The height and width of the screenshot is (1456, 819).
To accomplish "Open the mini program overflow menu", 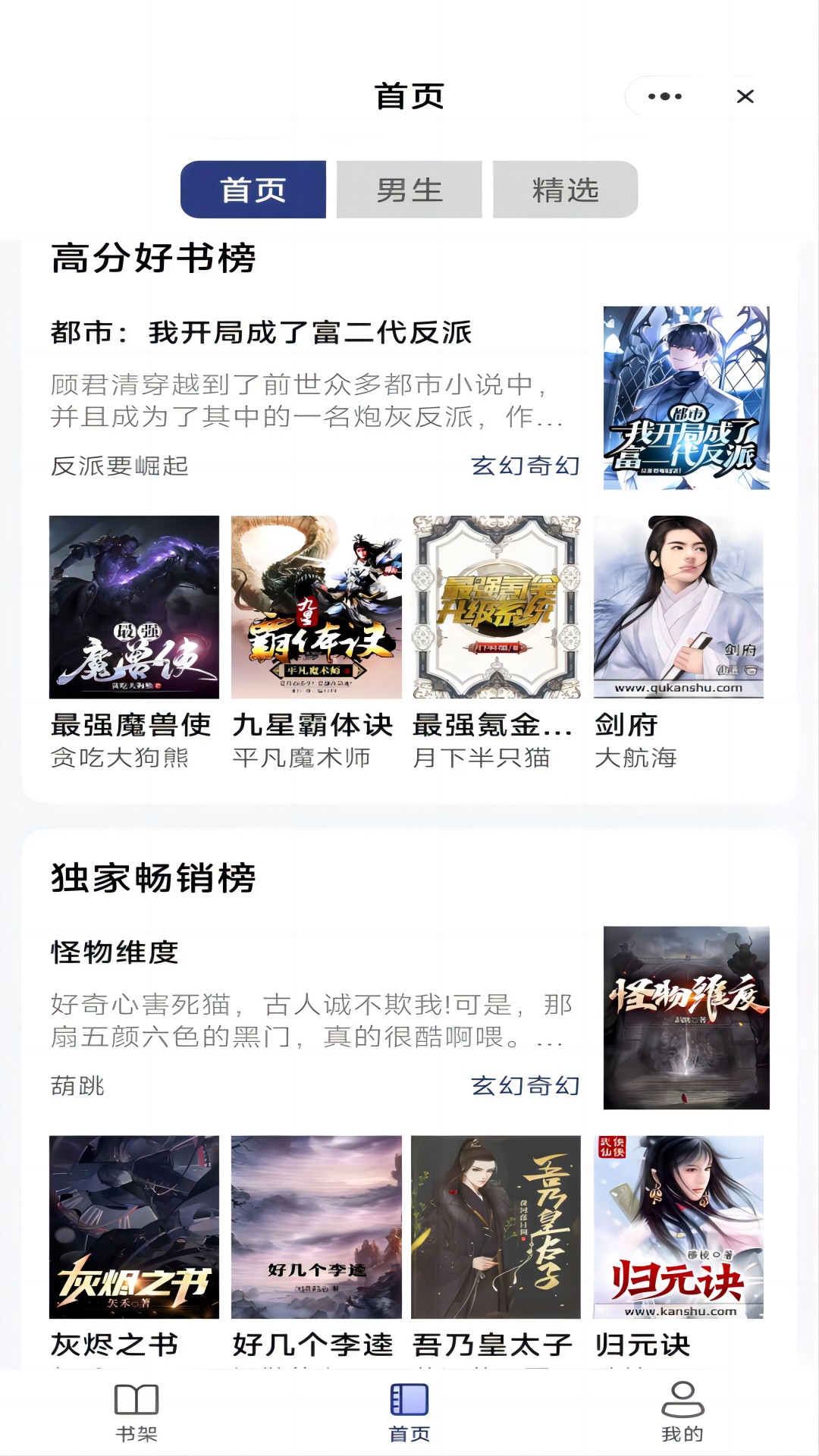I will [665, 96].
